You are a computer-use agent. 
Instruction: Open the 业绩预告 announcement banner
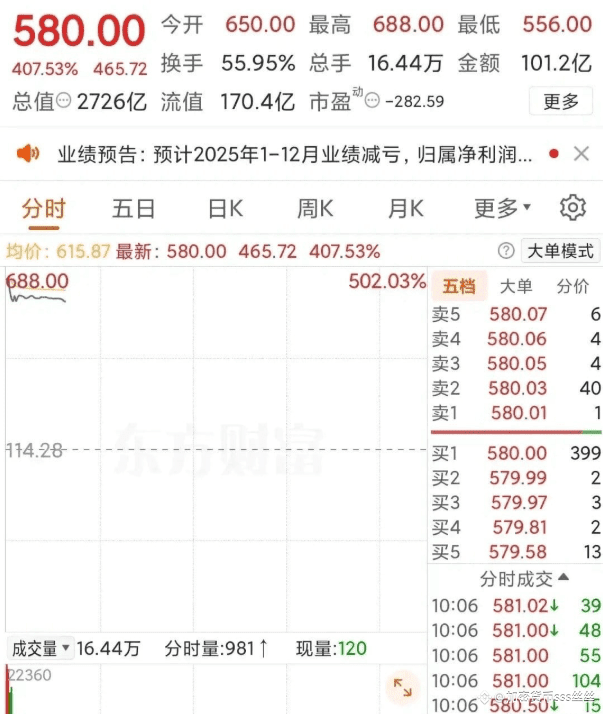point(295,155)
